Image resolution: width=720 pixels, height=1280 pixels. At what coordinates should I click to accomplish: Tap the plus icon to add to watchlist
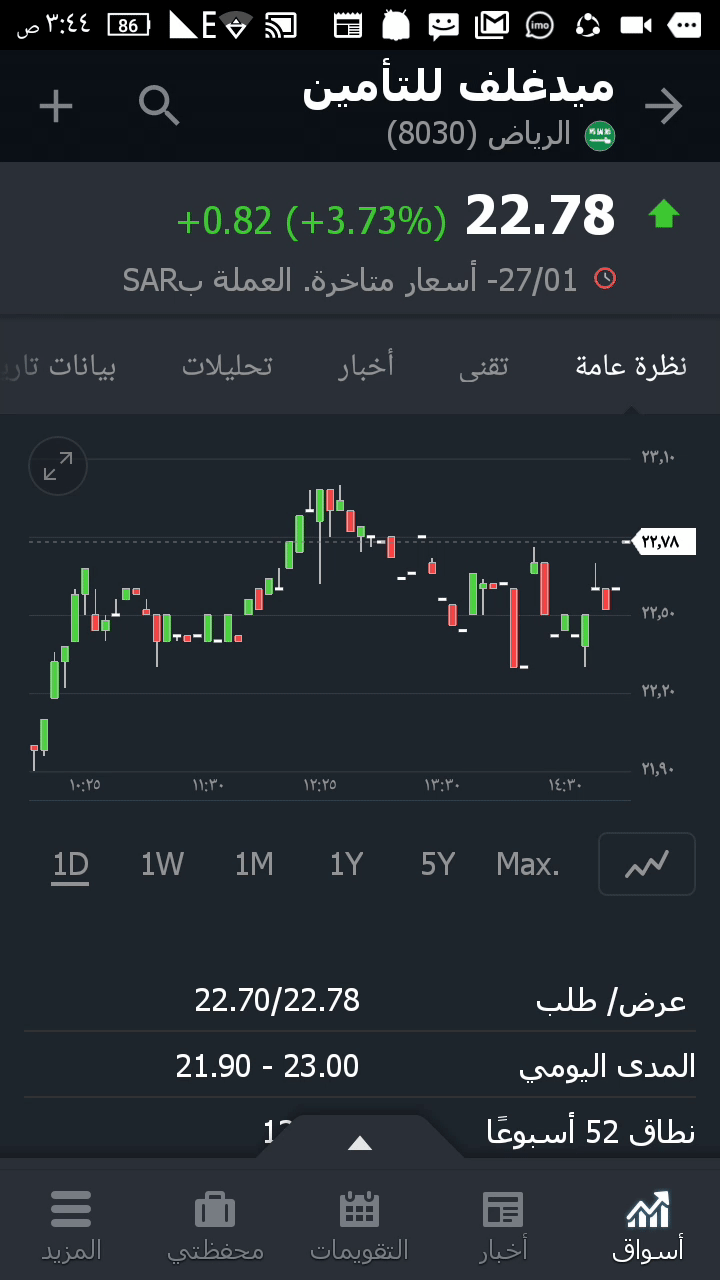coord(56,106)
